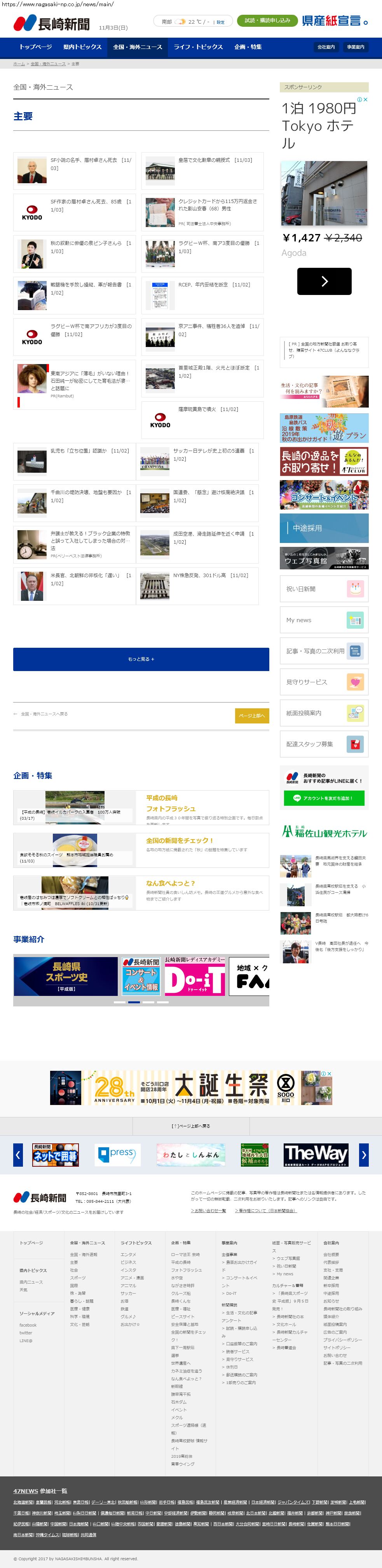Open 会社案内 button in header
382x1568 pixels.
click(326, 47)
